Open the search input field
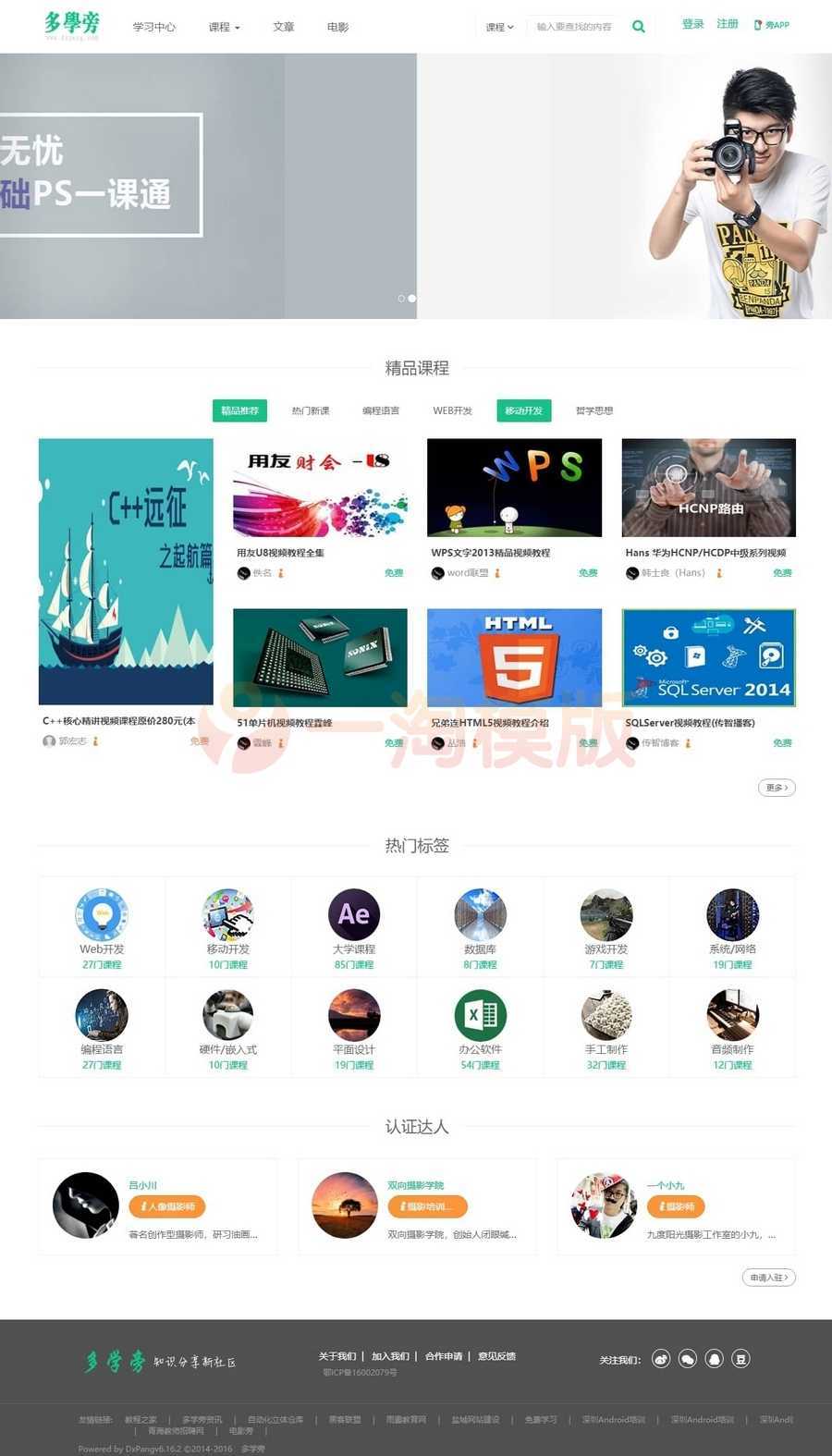Screen dimensions: 832x1456 click(576, 27)
